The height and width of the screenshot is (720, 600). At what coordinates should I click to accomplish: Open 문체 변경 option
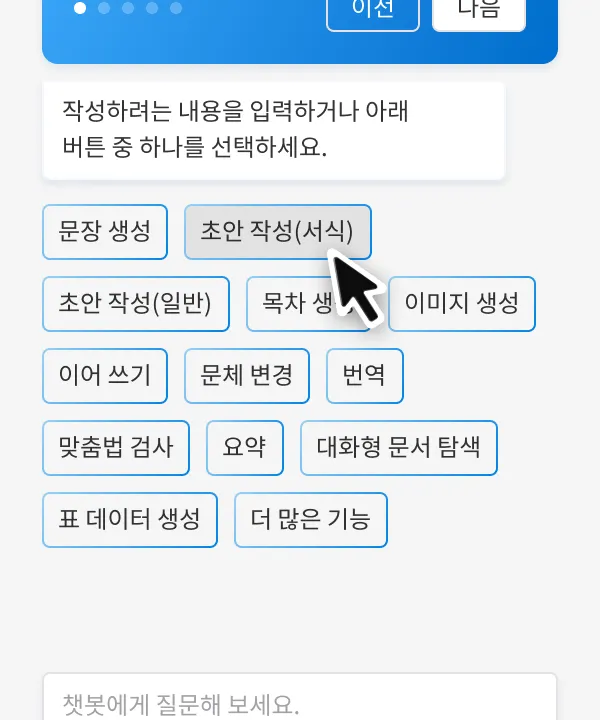pyautogui.click(x=247, y=376)
